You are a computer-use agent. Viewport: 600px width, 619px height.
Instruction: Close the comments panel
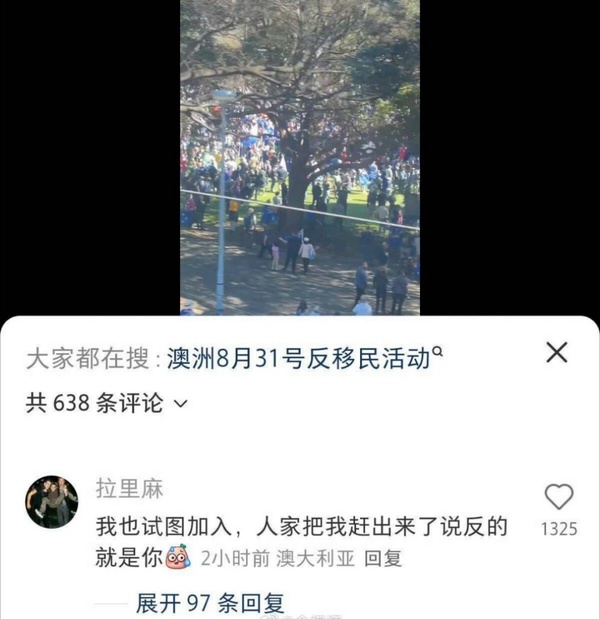coord(557,352)
